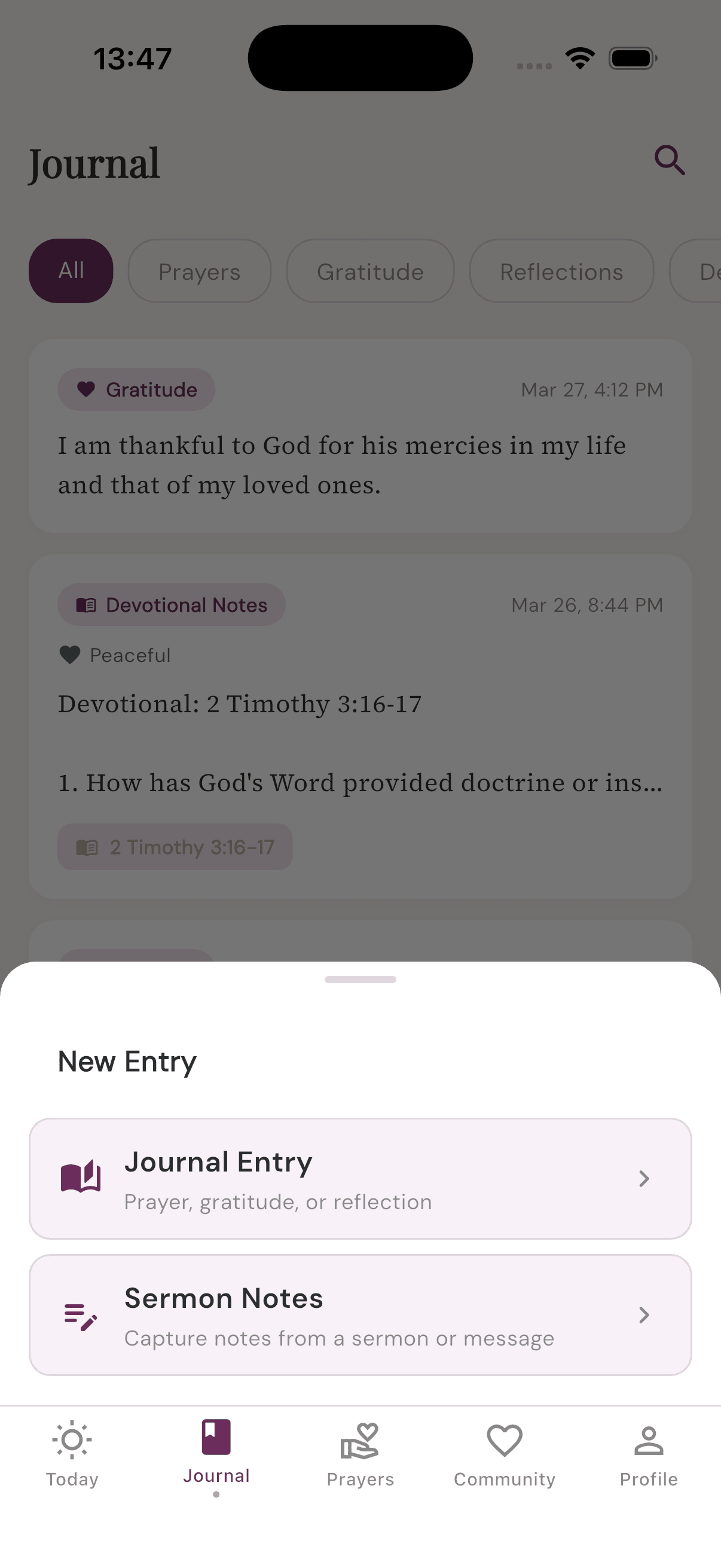Select the Journal bookmark icon
Image resolution: width=721 pixels, height=1568 pixels.
(216, 1436)
